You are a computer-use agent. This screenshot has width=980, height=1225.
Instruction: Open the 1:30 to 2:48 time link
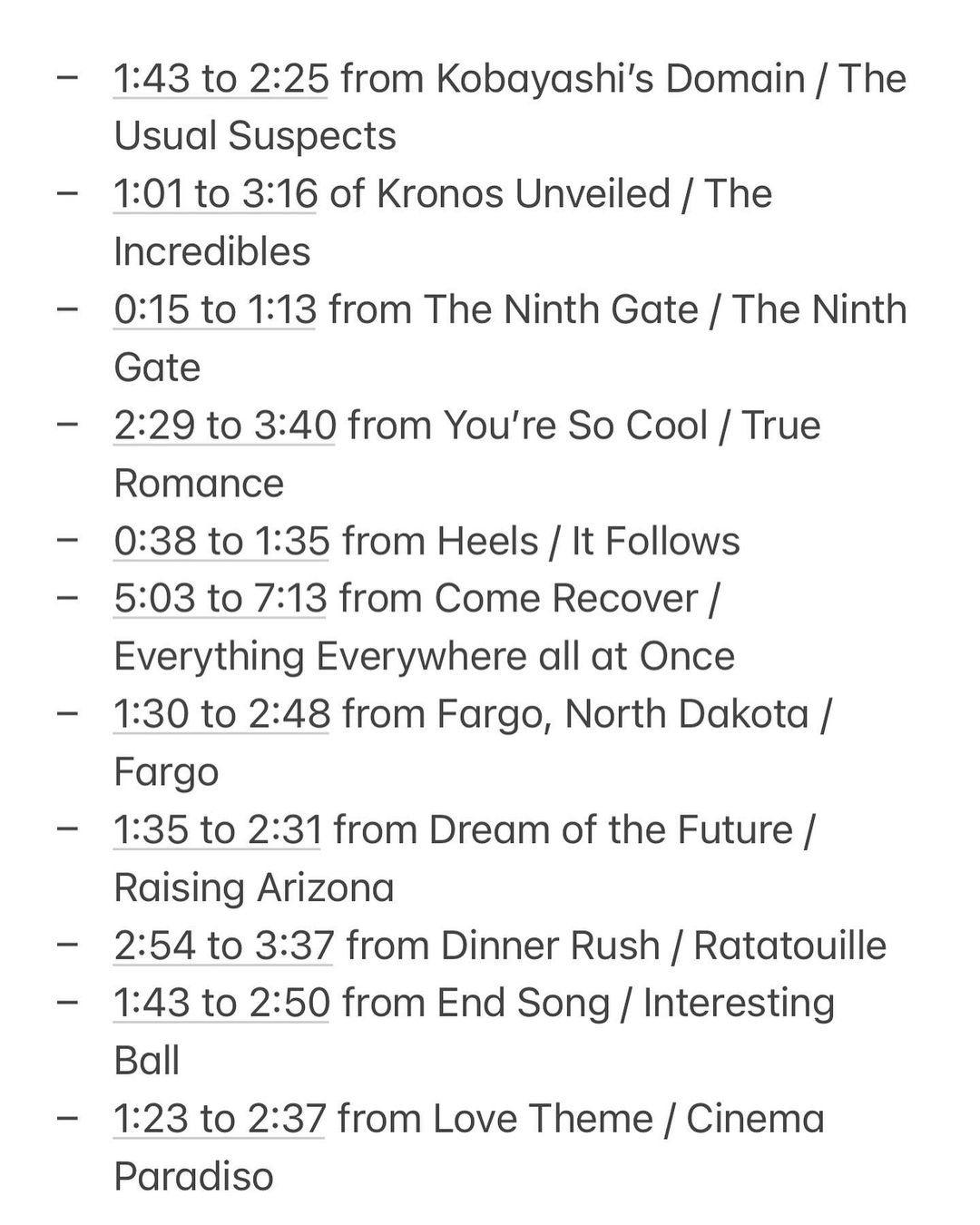[x=221, y=714]
